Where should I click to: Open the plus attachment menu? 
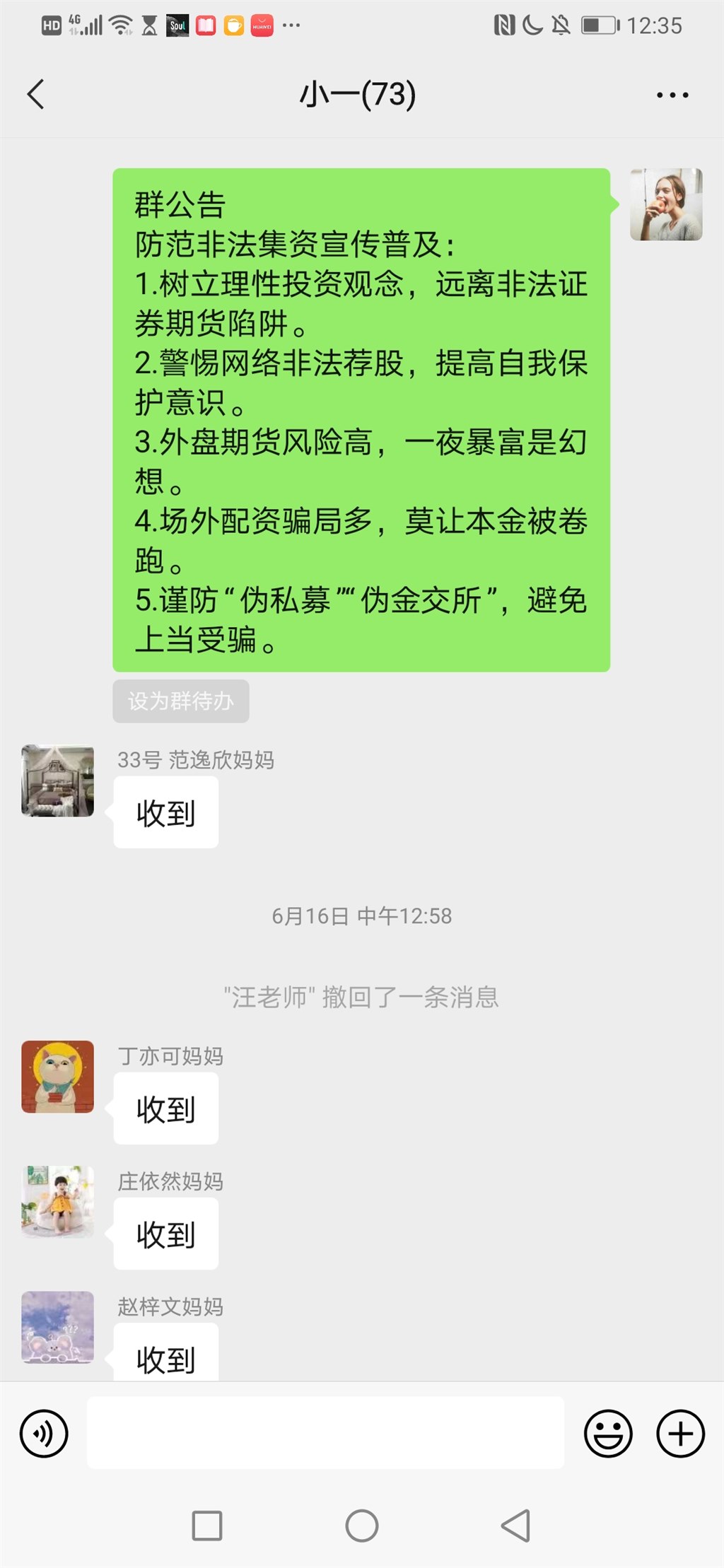pos(680,1434)
